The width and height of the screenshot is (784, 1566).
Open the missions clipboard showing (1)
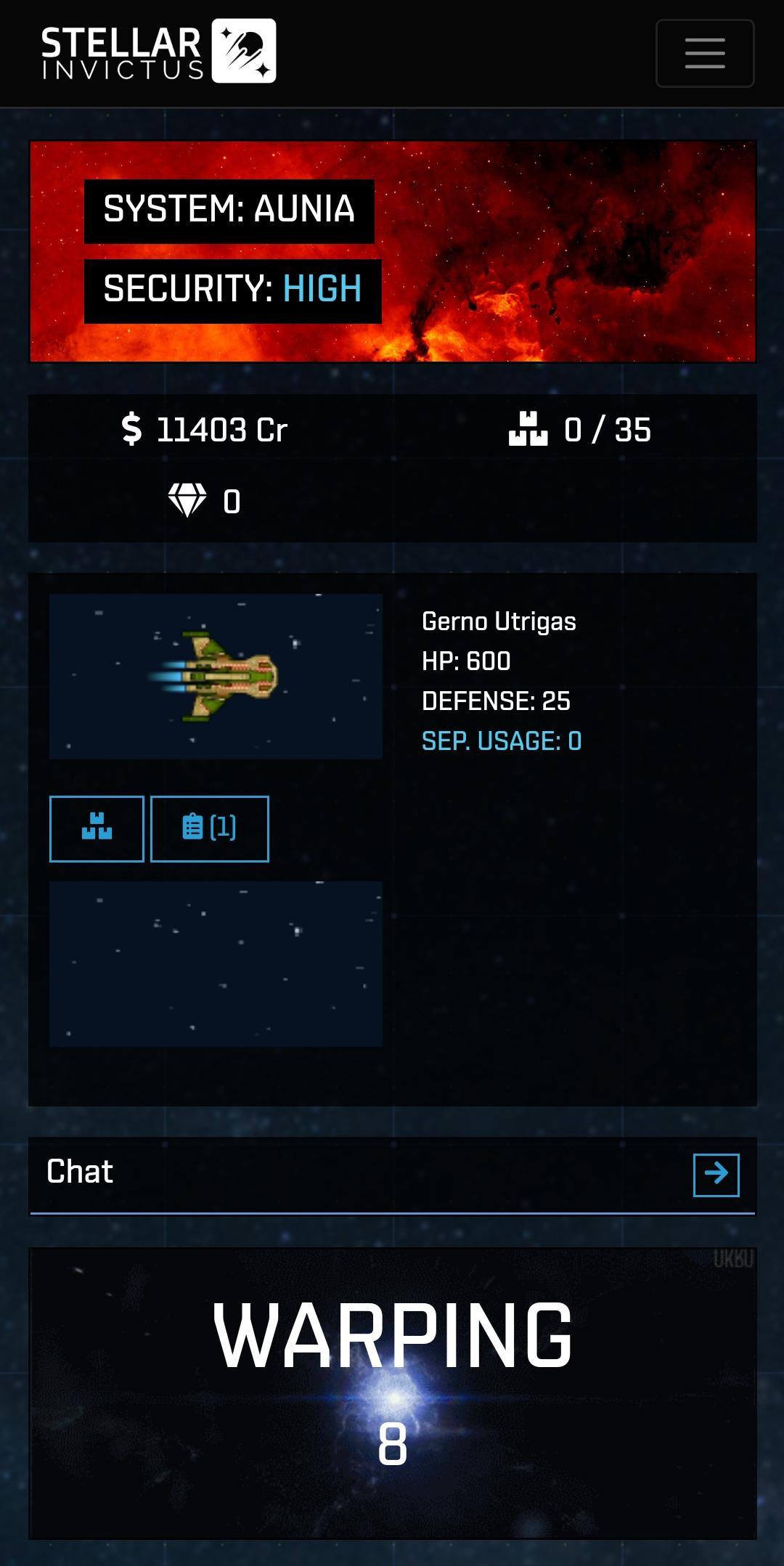point(209,828)
